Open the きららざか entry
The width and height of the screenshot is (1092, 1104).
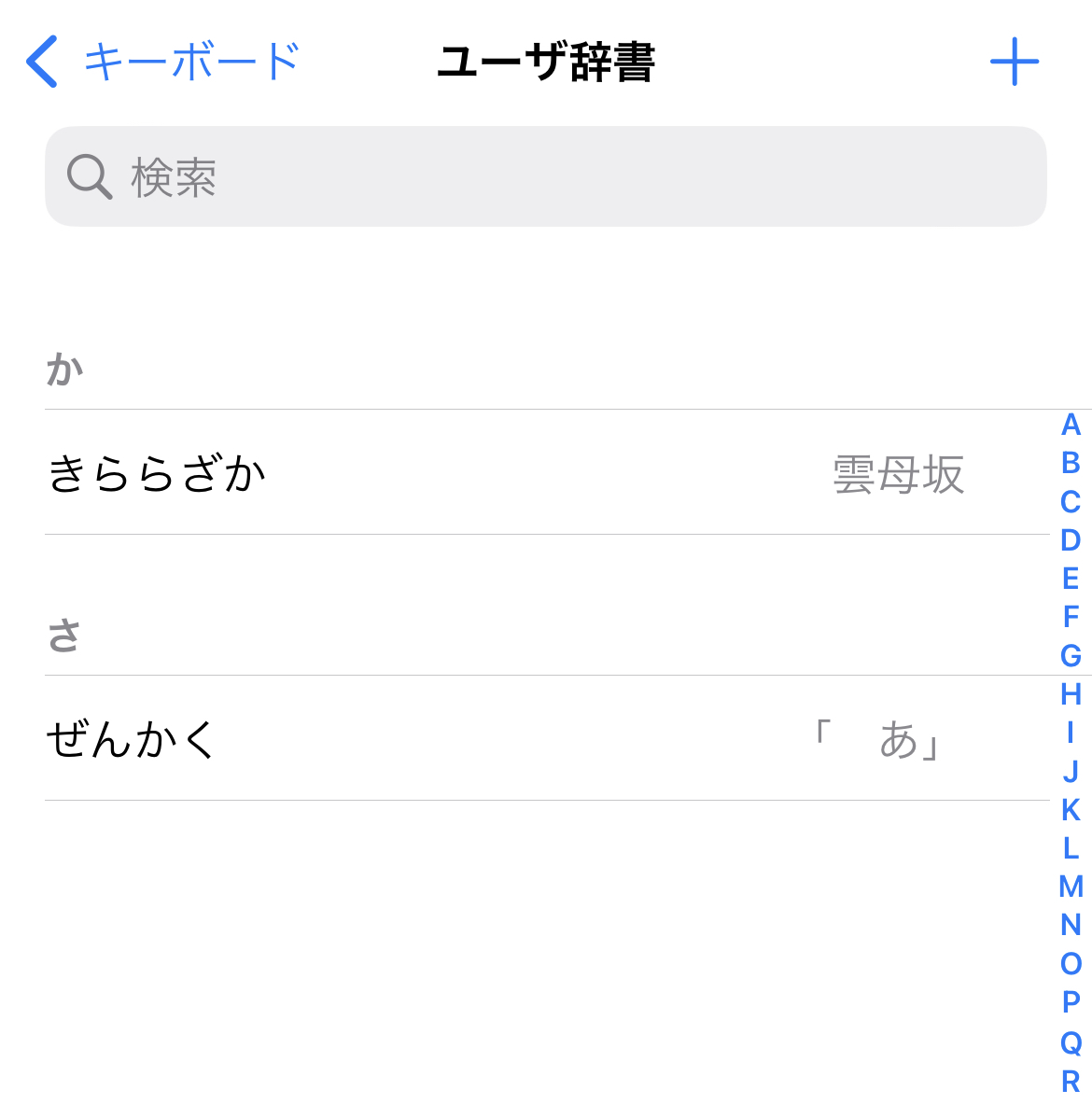[x=546, y=473]
